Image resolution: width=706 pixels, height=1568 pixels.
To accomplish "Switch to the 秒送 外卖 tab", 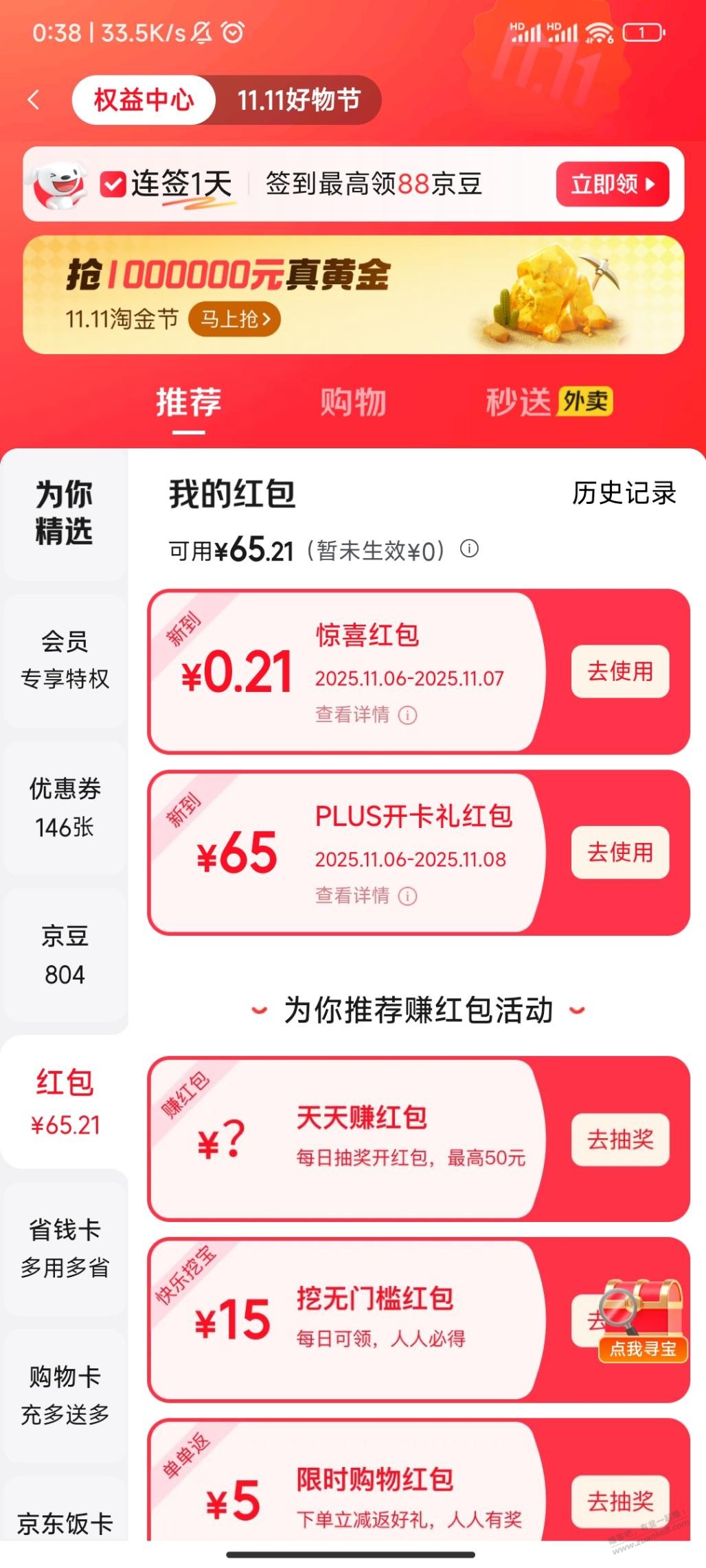I will click(548, 402).
